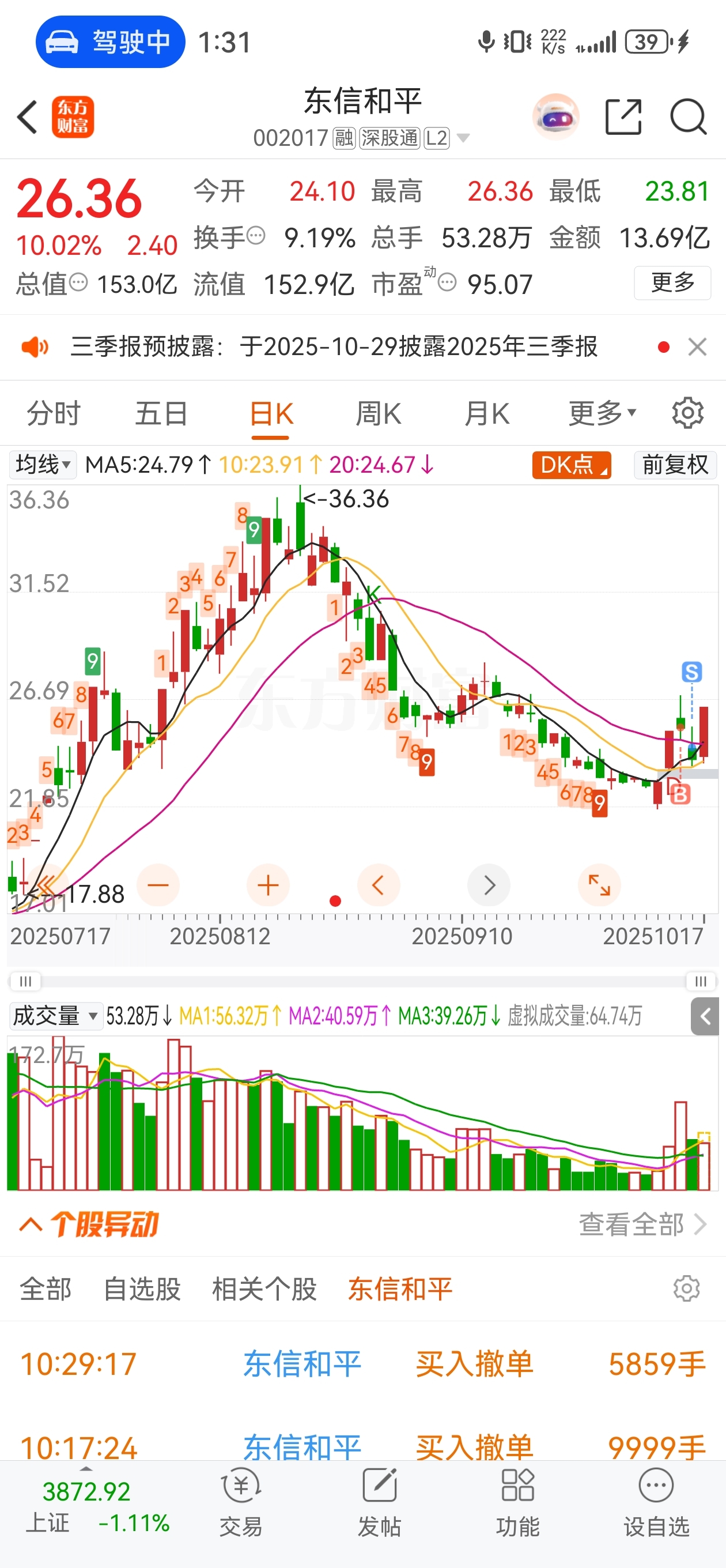The width and height of the screenshot is (726, 1568).
Task: View all 个股异动 via 查看全部
Action: [642, 1226]
